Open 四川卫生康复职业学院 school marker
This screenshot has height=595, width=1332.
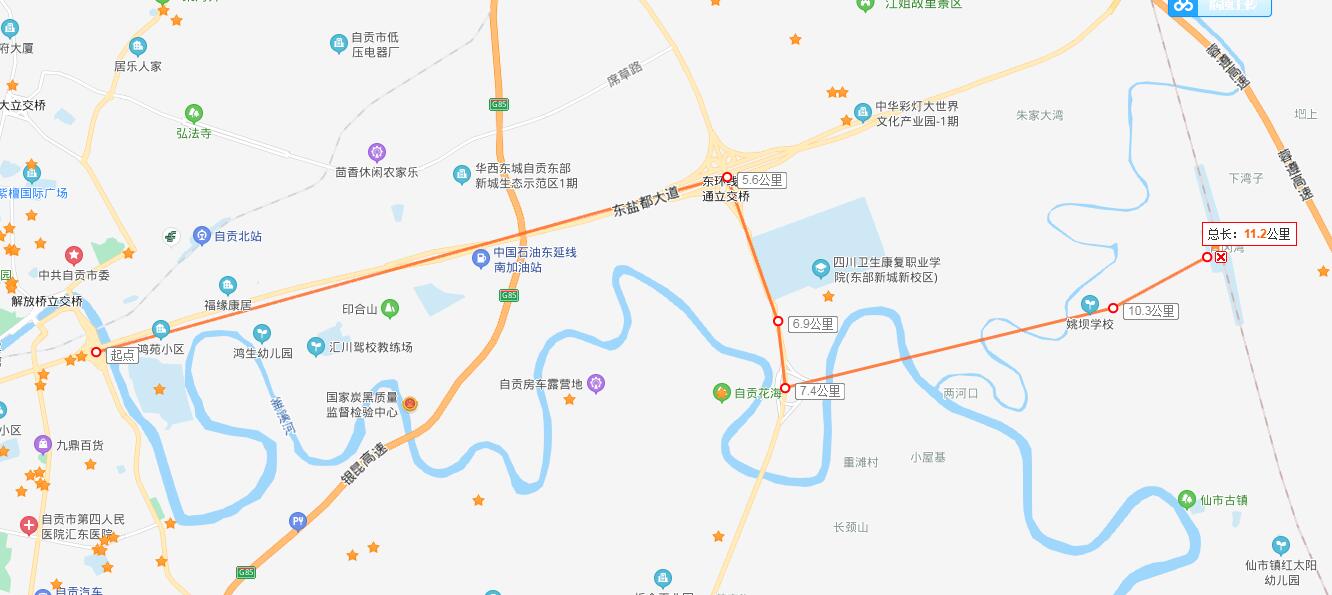pyautogui.click(x=820, y=269)
